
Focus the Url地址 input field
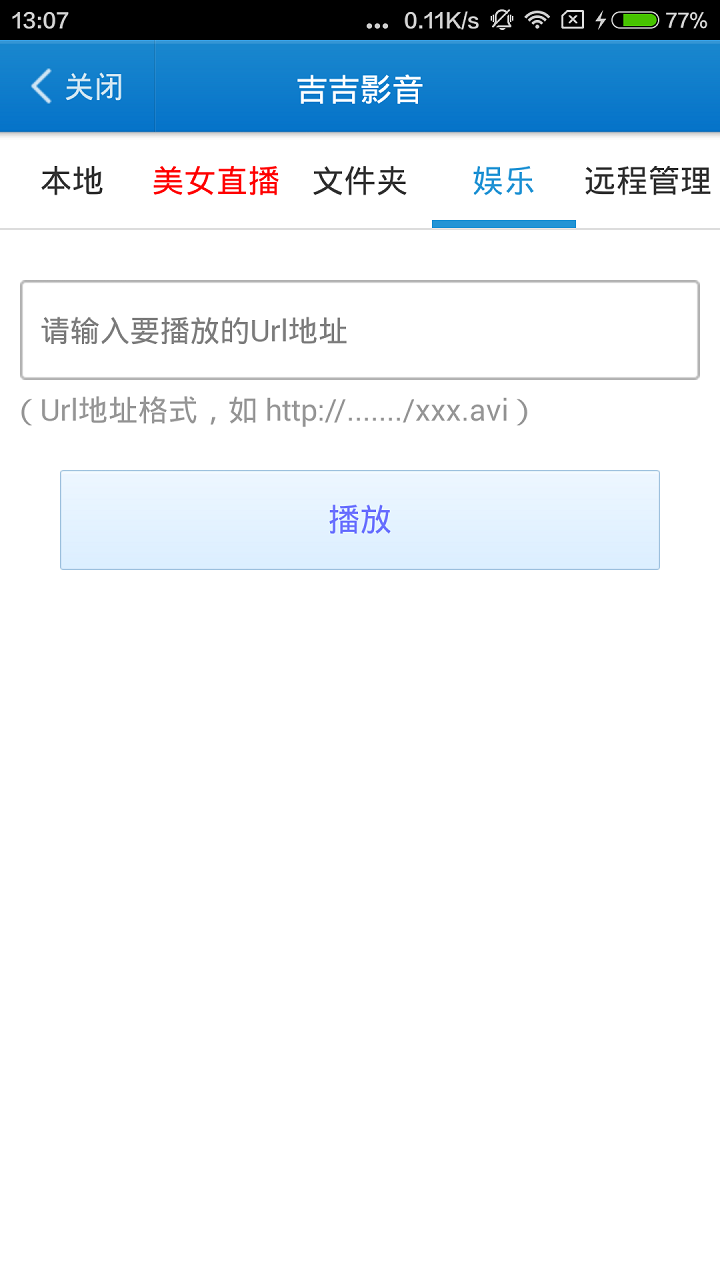coord(360,330)
